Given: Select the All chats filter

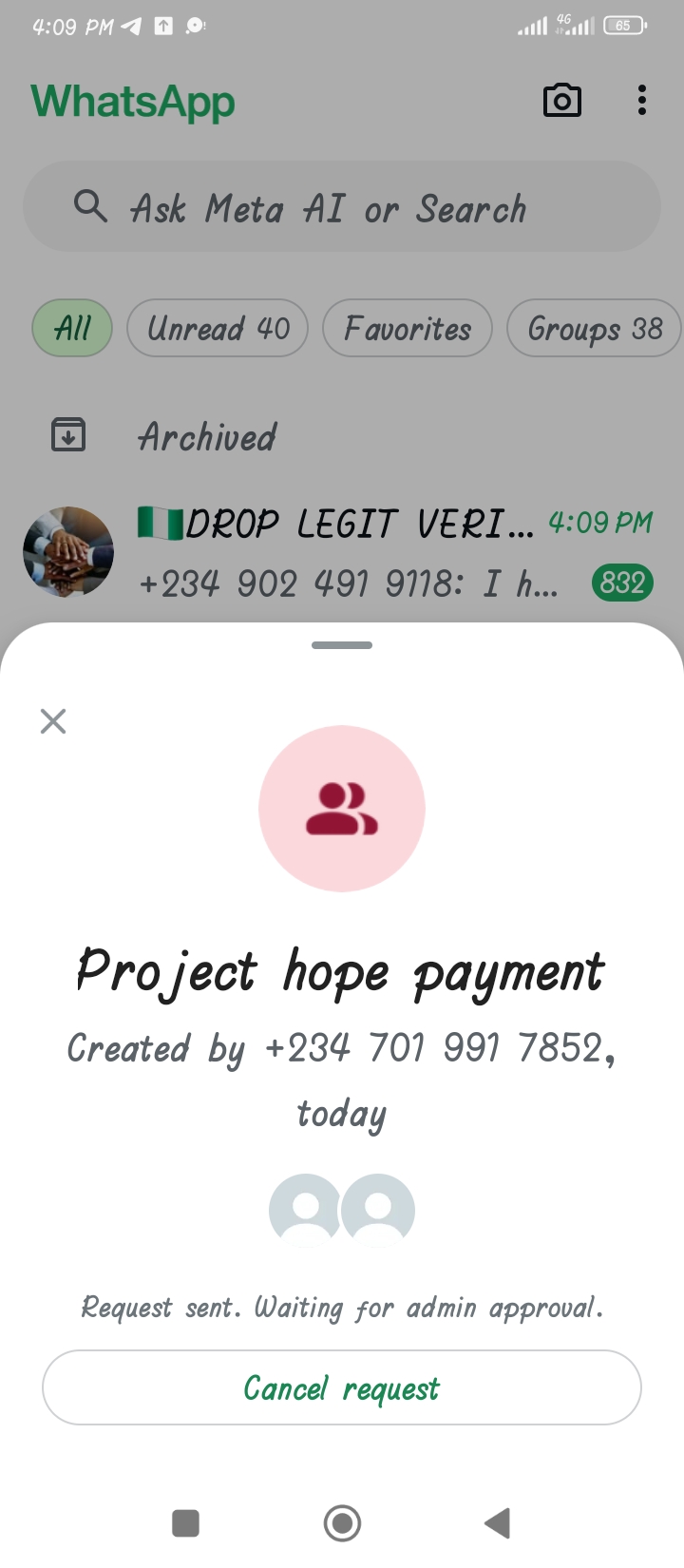Looking at the screenshot, I should pos(72,329).
